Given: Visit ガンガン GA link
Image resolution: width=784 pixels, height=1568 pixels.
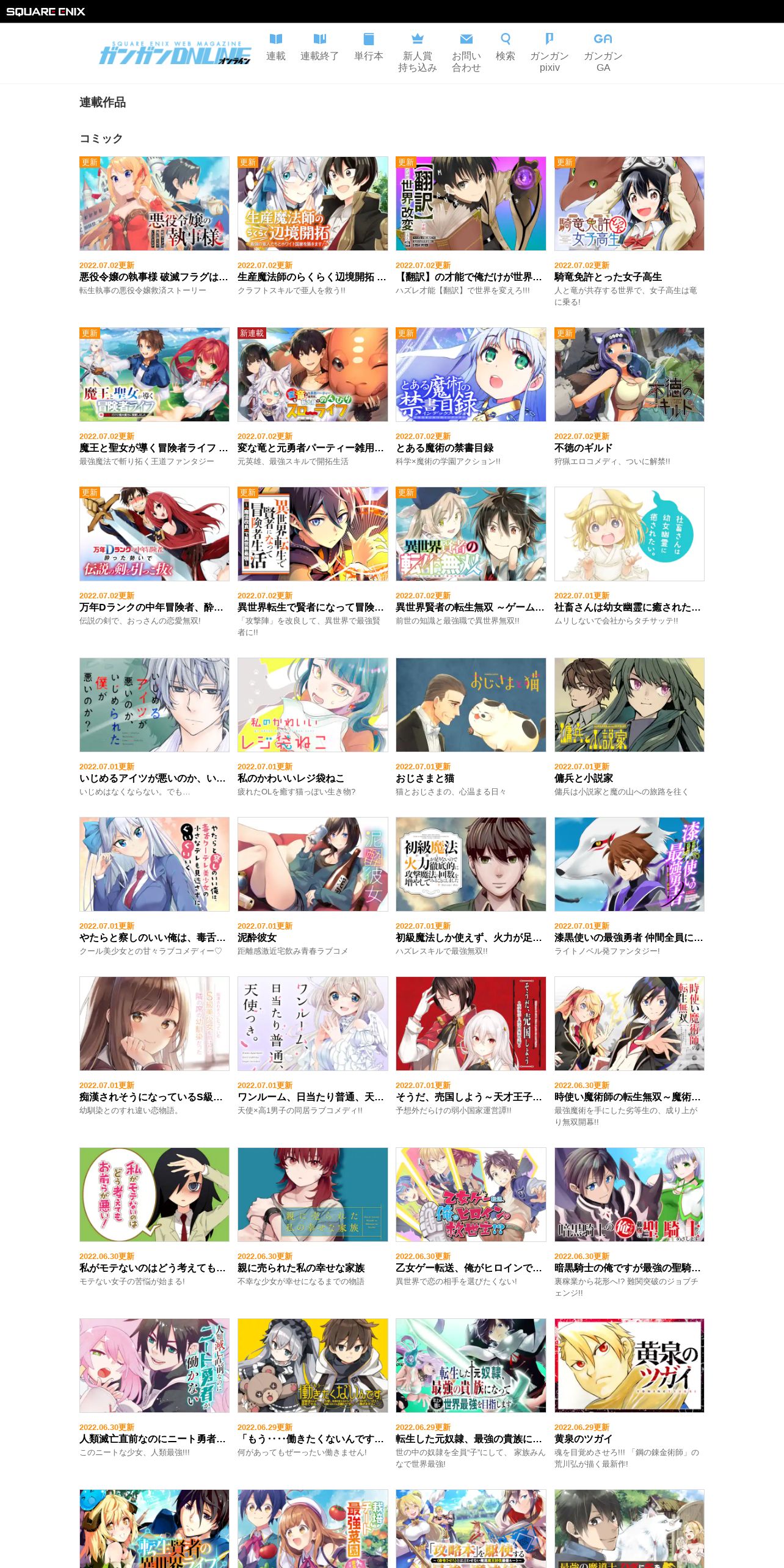Looking at the screenshot, I should [603, 53].
